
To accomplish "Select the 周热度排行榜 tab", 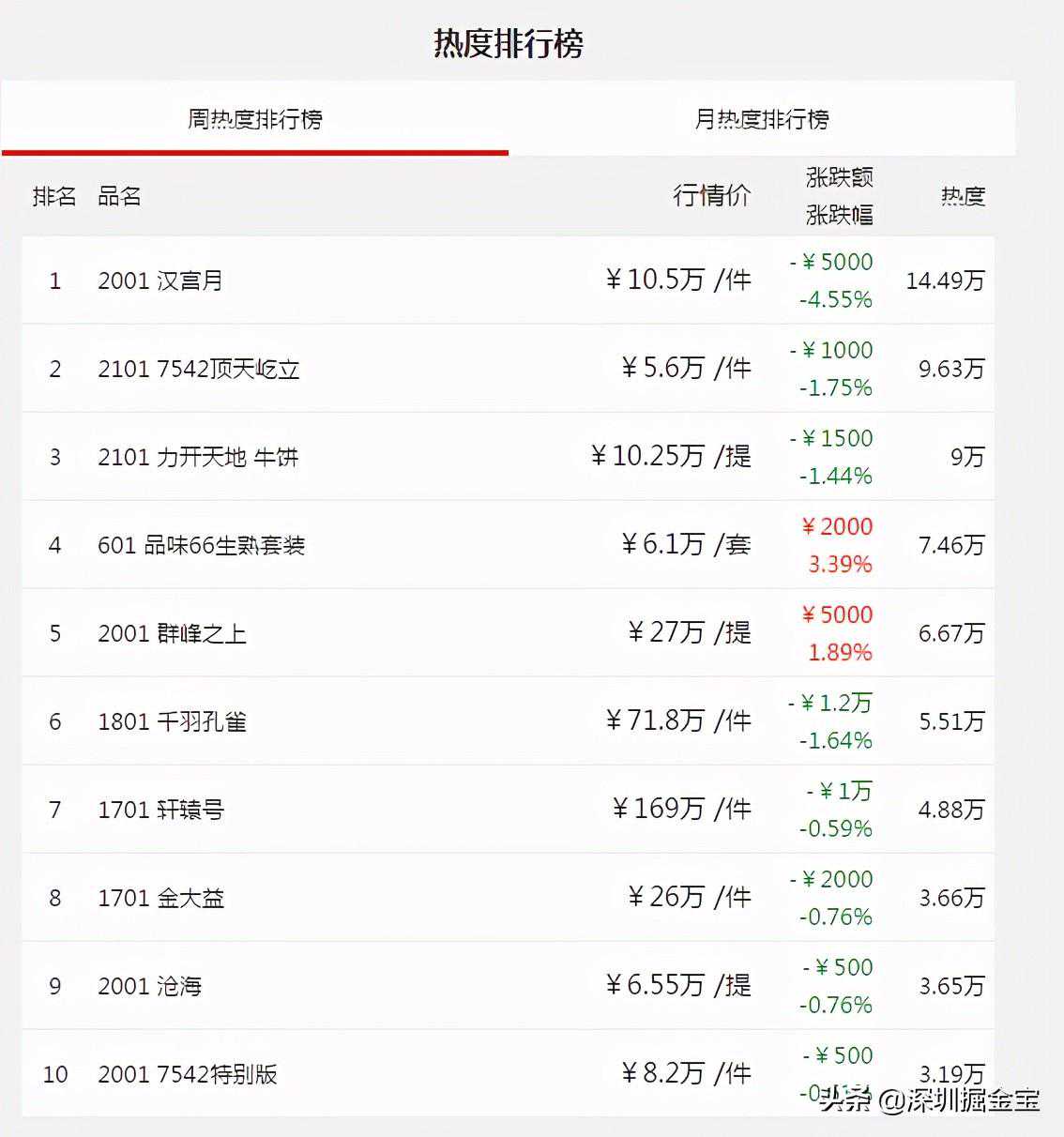I will point(254,119).
